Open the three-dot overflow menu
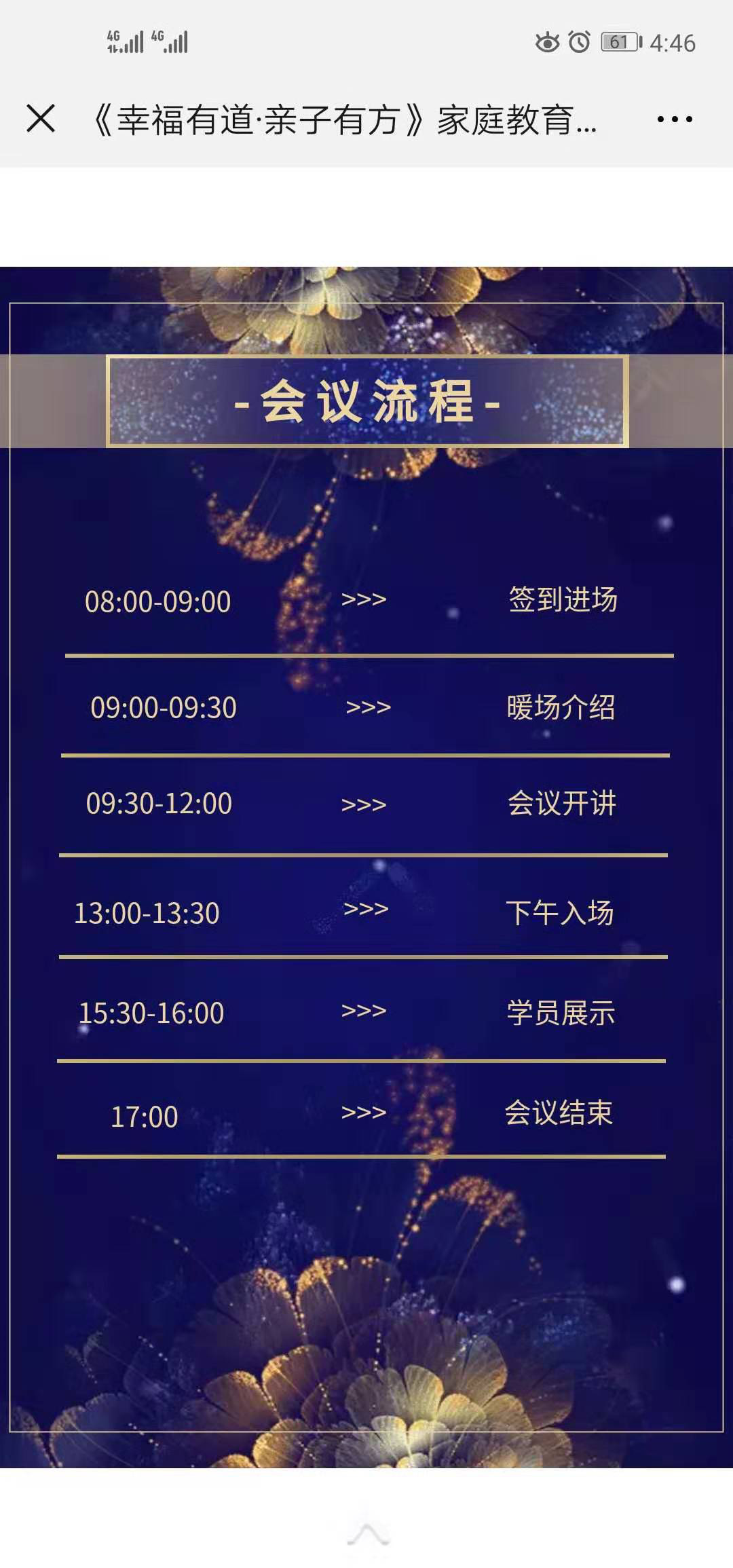The width and height of the screenshot is (733, 1568). [x=675, y=119]
